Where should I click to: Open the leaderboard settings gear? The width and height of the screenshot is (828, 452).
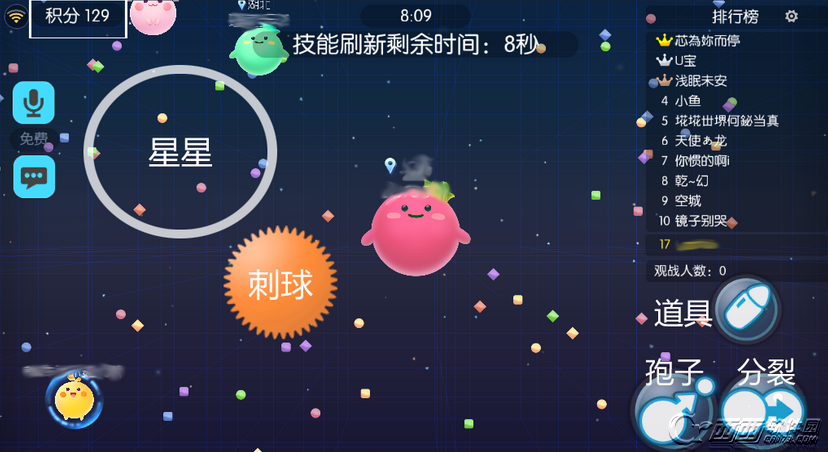(x=791, y=16)
